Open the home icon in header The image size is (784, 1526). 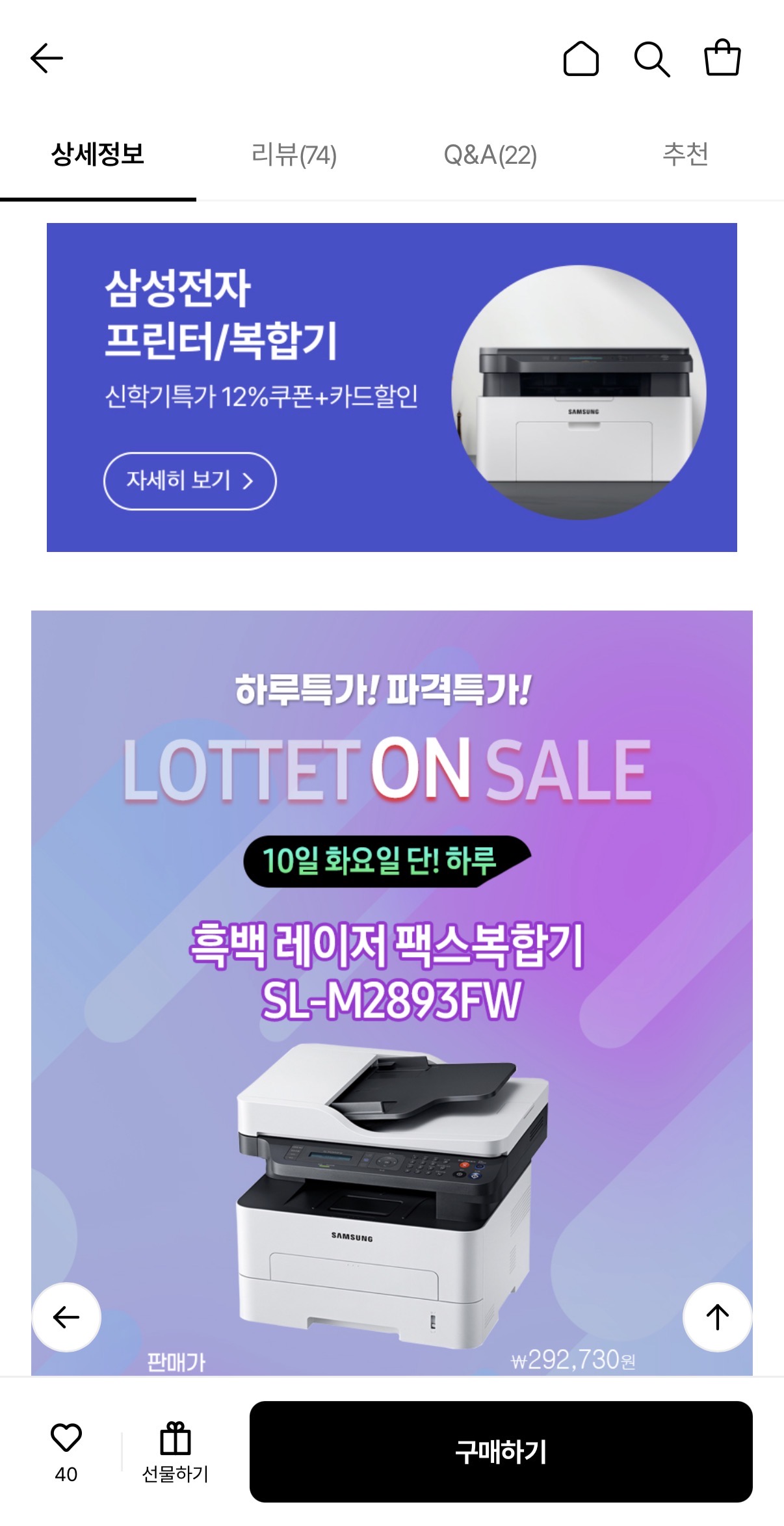point(581,59)
